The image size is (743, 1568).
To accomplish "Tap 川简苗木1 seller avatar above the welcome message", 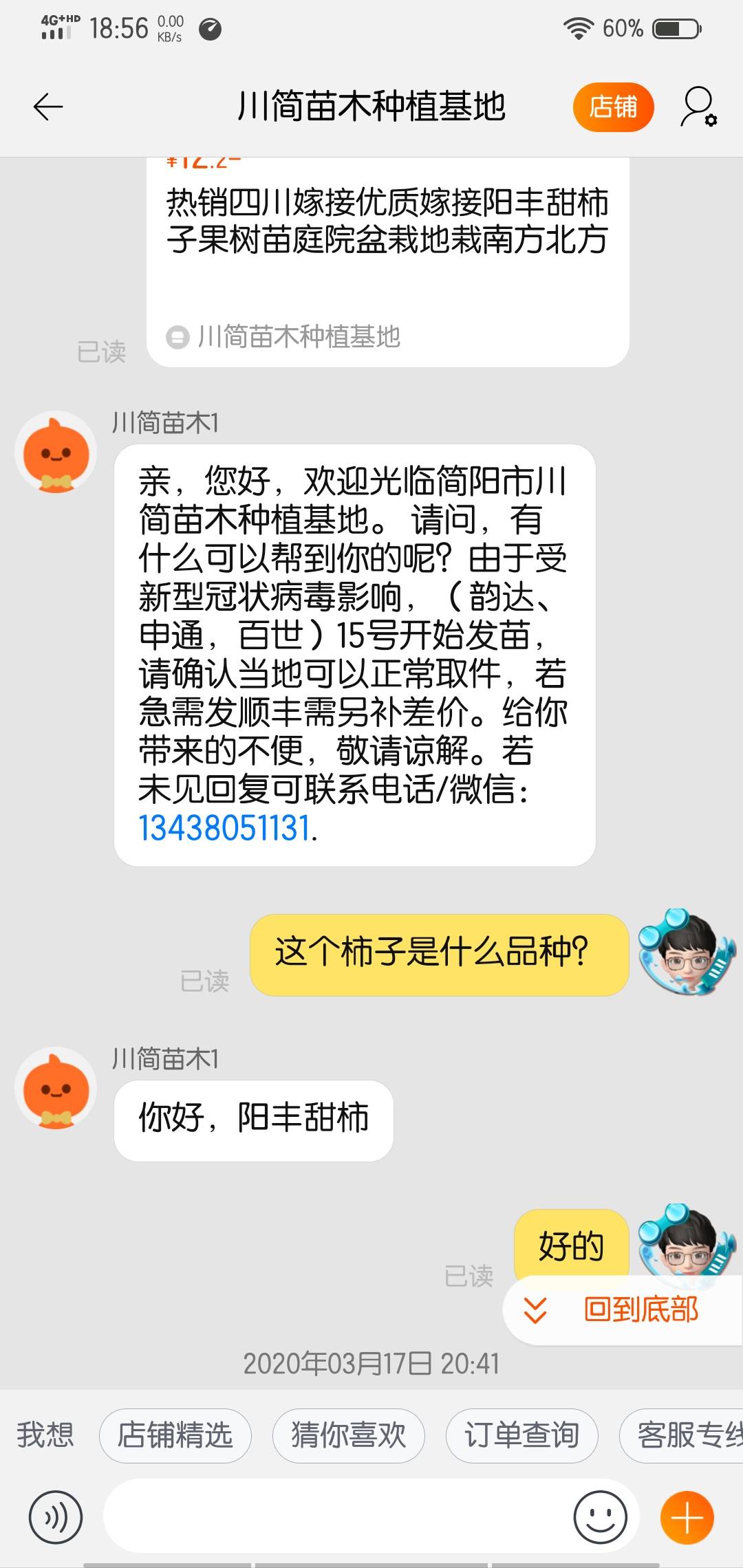I will point(56,452).
